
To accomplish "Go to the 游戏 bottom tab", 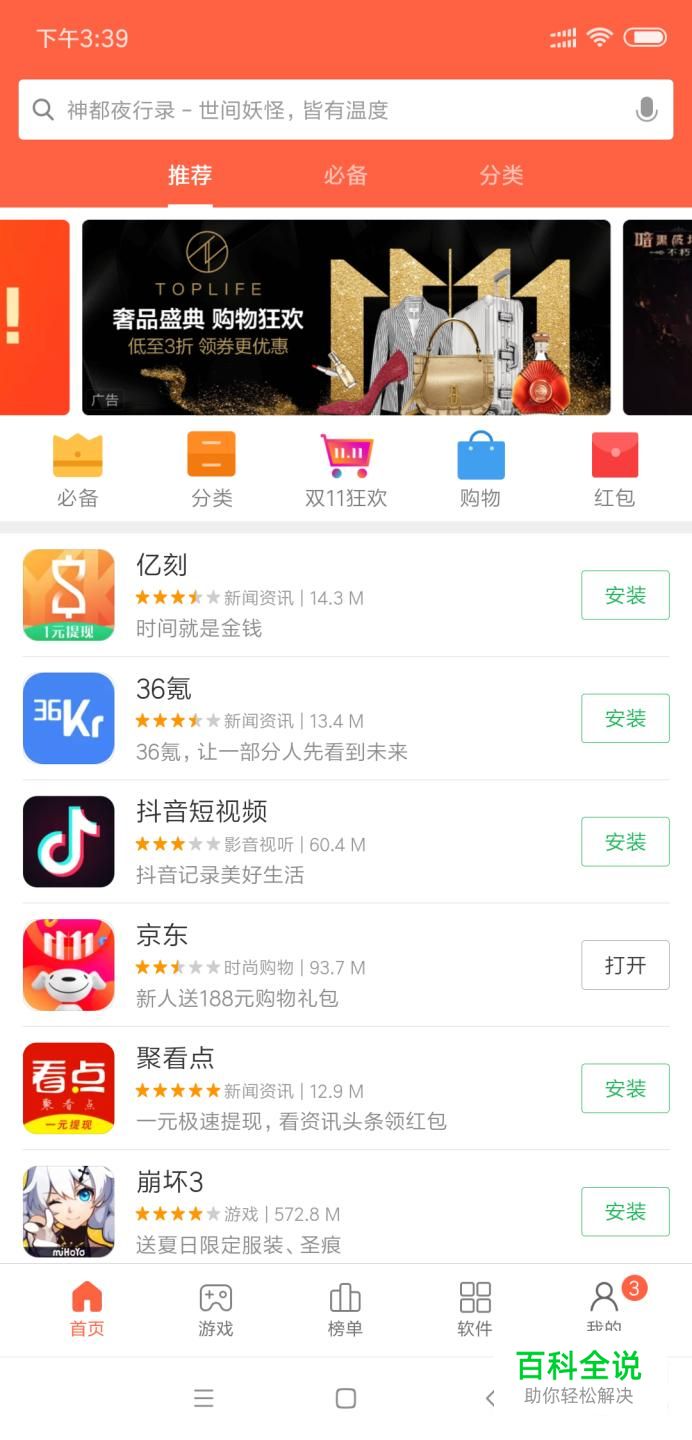I will pyautogui.click(x=215, y=1310).
